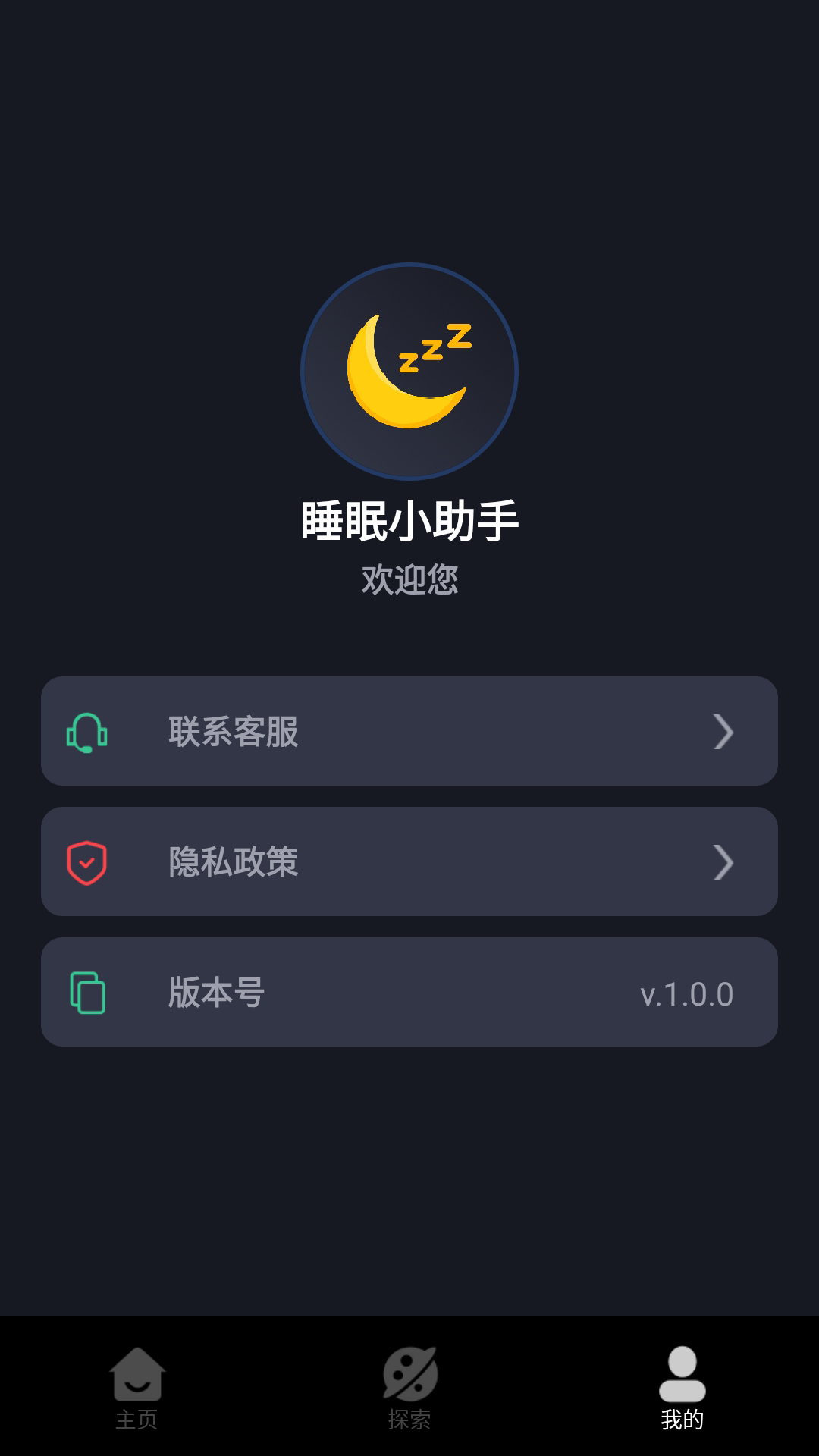Click the green copy icon beside 版本号
Screen dimensions: 819x1456
[x=89, y=993]
